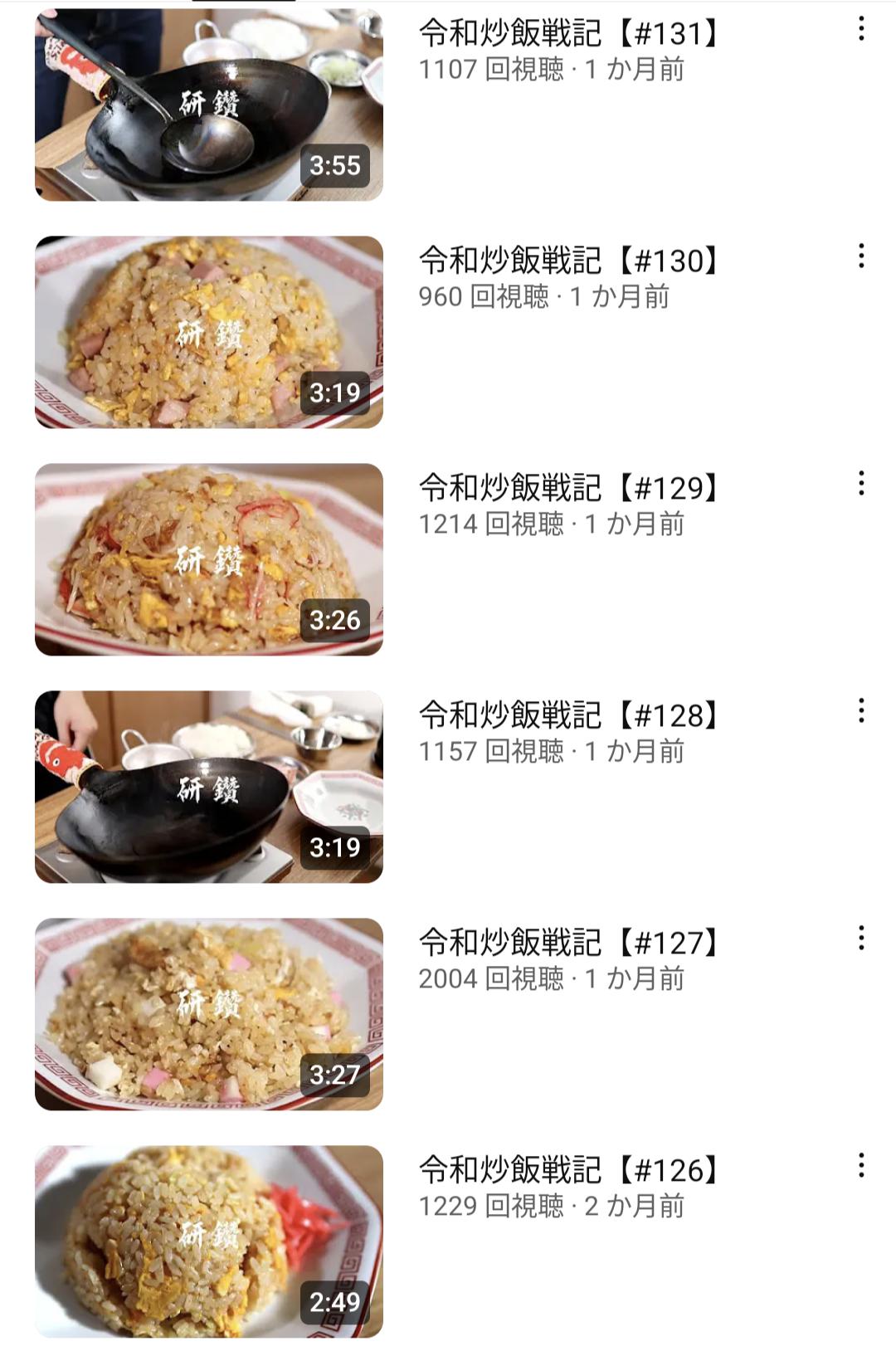
Task: Open the overflow menu next to #127
Action: tap(861, 939)
